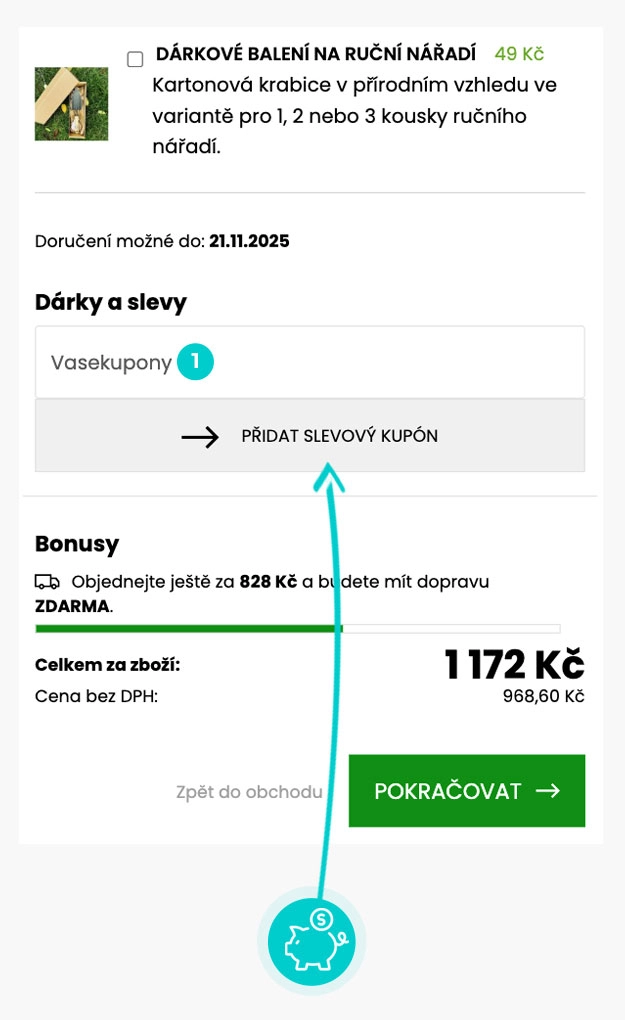Tap the Vasekupony coupon field
The image size is (625, 1020).
click(309, 362)
